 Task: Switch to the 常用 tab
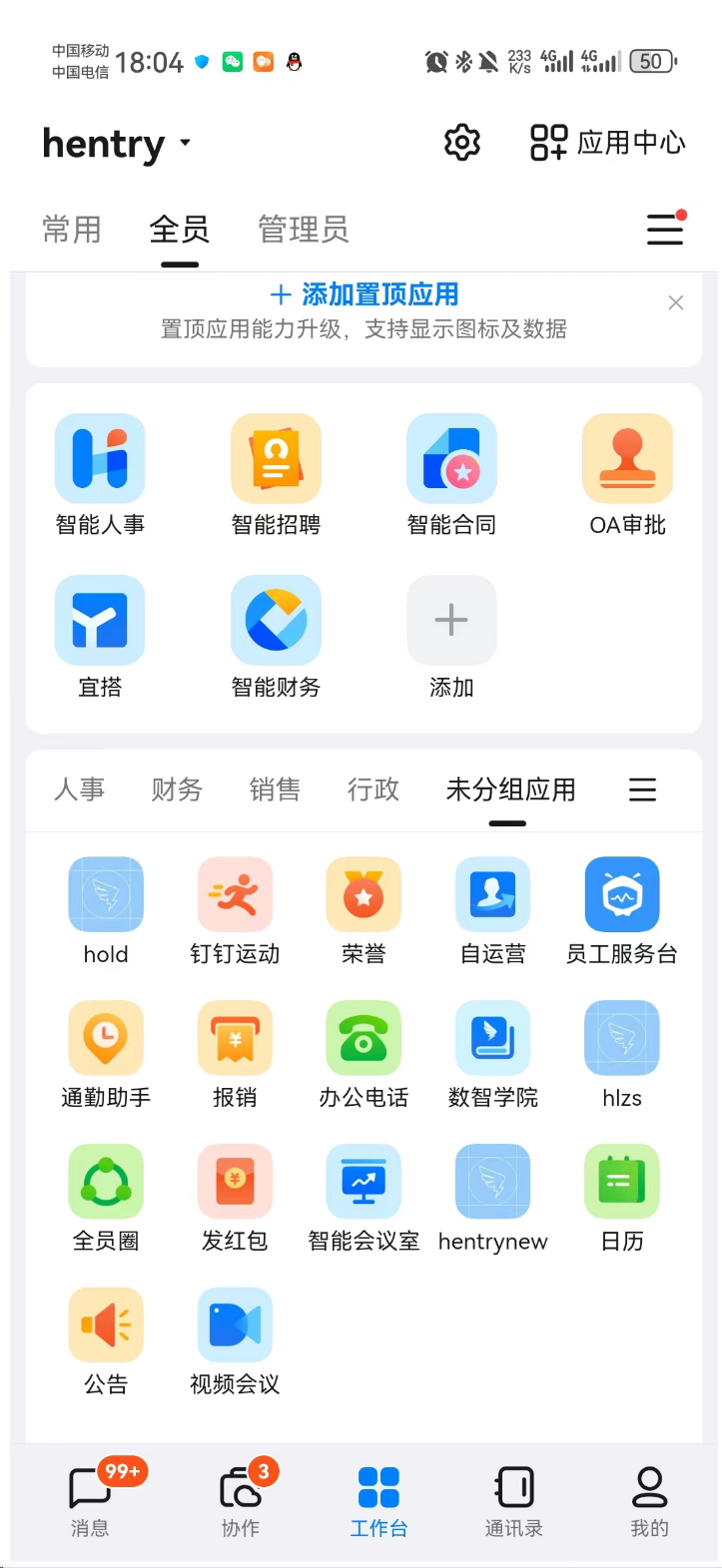click(72, 230)
